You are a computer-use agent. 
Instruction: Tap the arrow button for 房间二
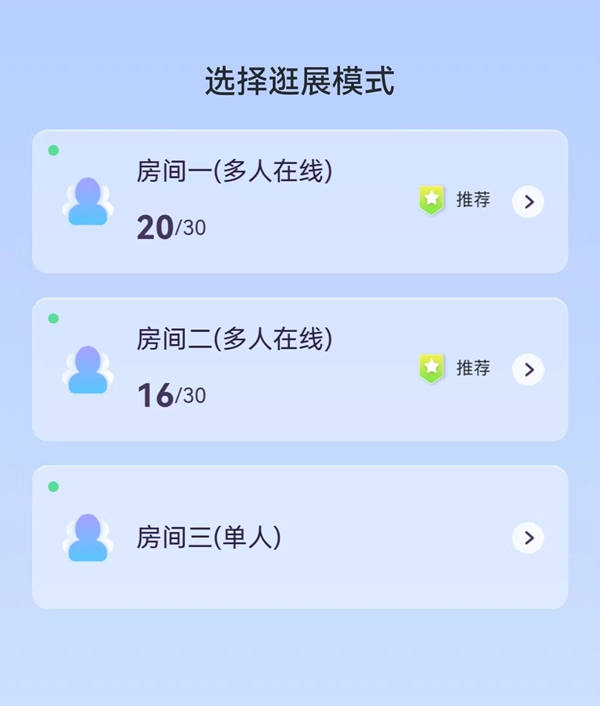pos(528,370)
